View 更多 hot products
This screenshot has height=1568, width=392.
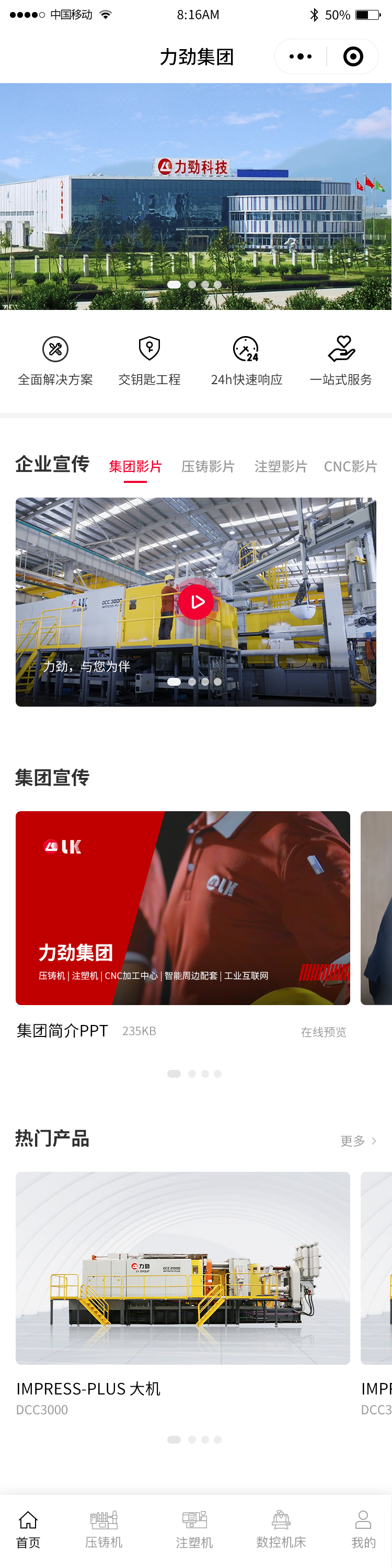coord(358,1140)
